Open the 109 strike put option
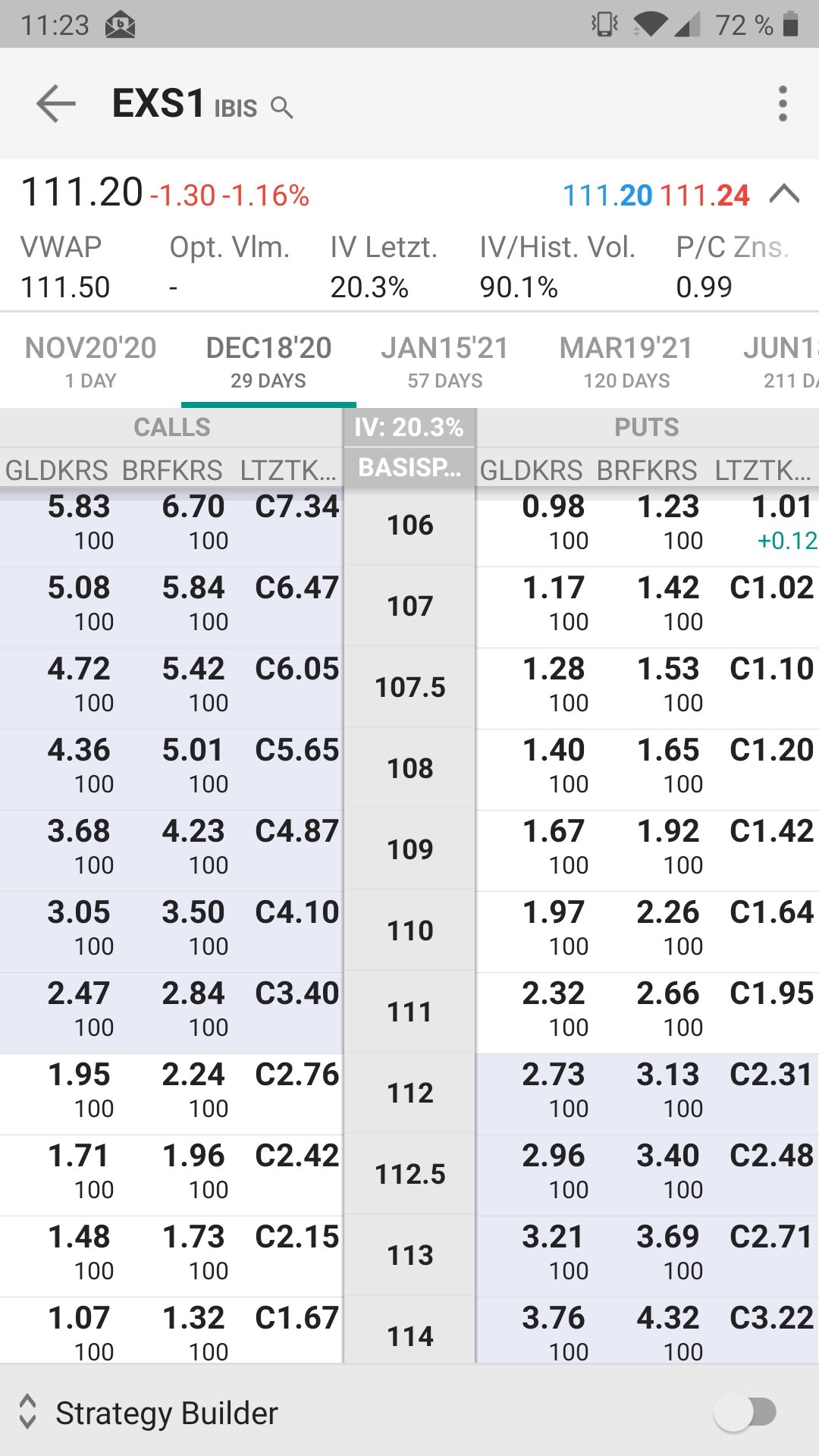The image size is (819, 1456). pyautogui.click(x=648, y=849)
